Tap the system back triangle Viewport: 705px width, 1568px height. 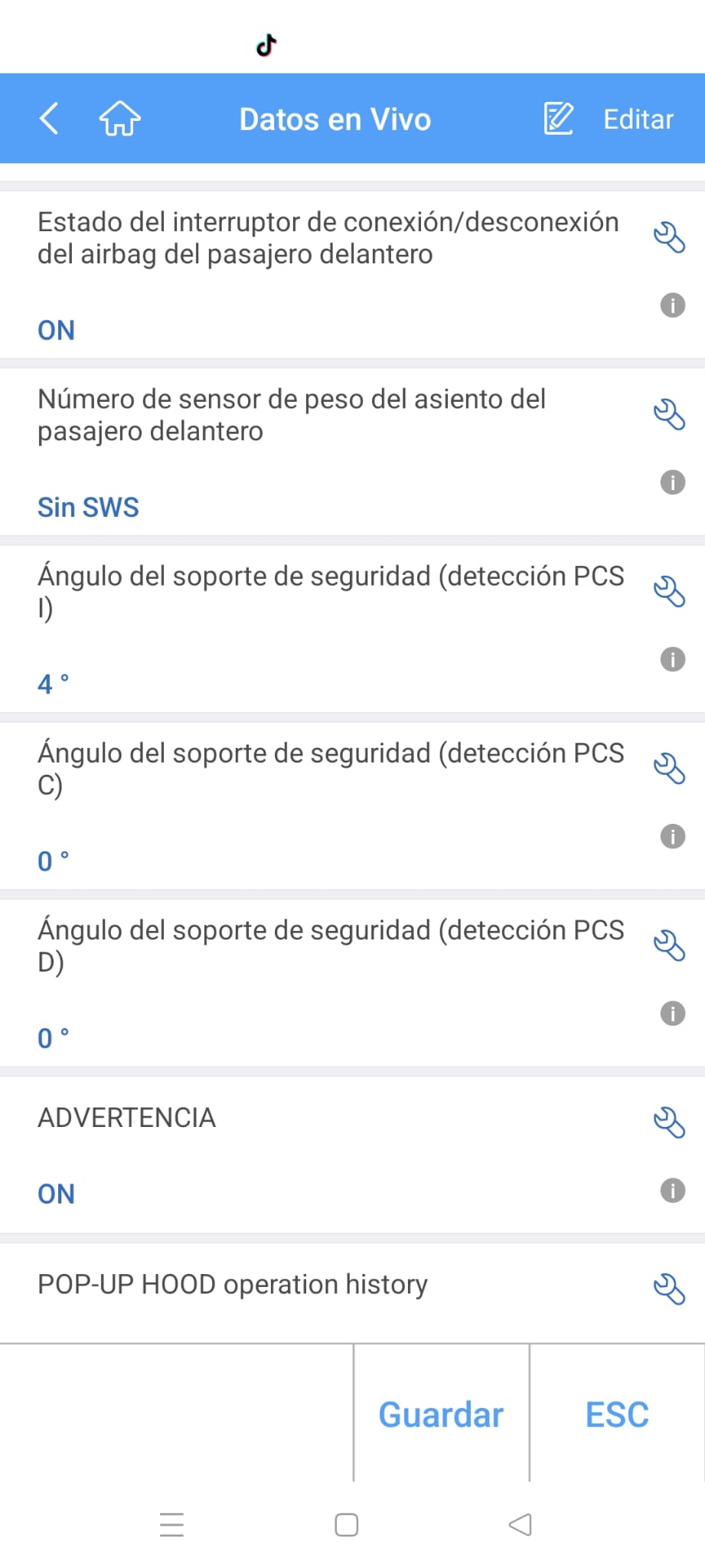click(x=521, y=1524)
